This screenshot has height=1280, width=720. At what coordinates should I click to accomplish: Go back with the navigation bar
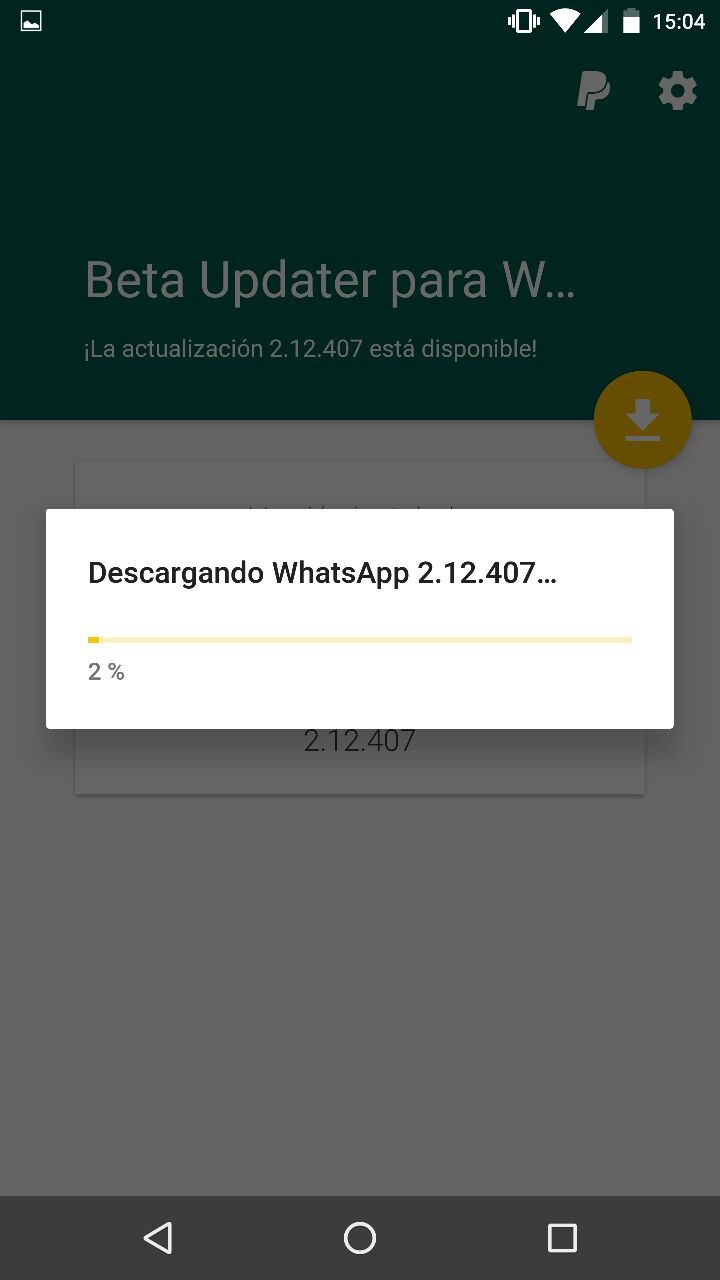[x=158, y=1238]
